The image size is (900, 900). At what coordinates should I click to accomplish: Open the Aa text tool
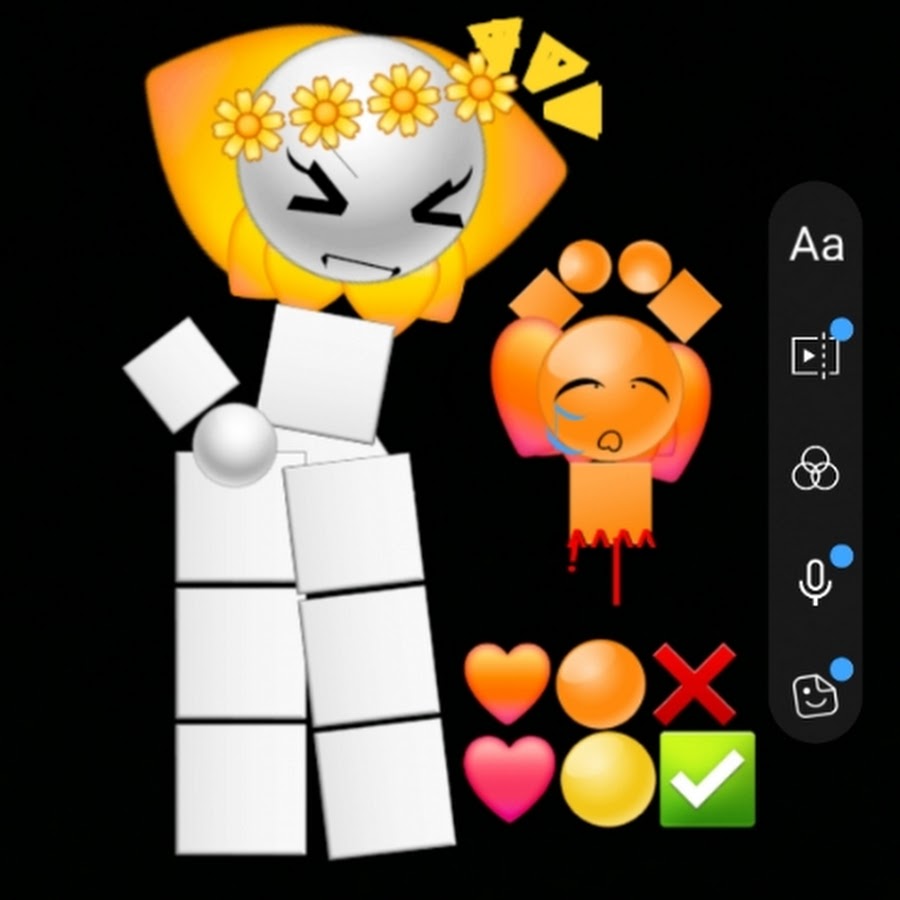tap(816, 244)
